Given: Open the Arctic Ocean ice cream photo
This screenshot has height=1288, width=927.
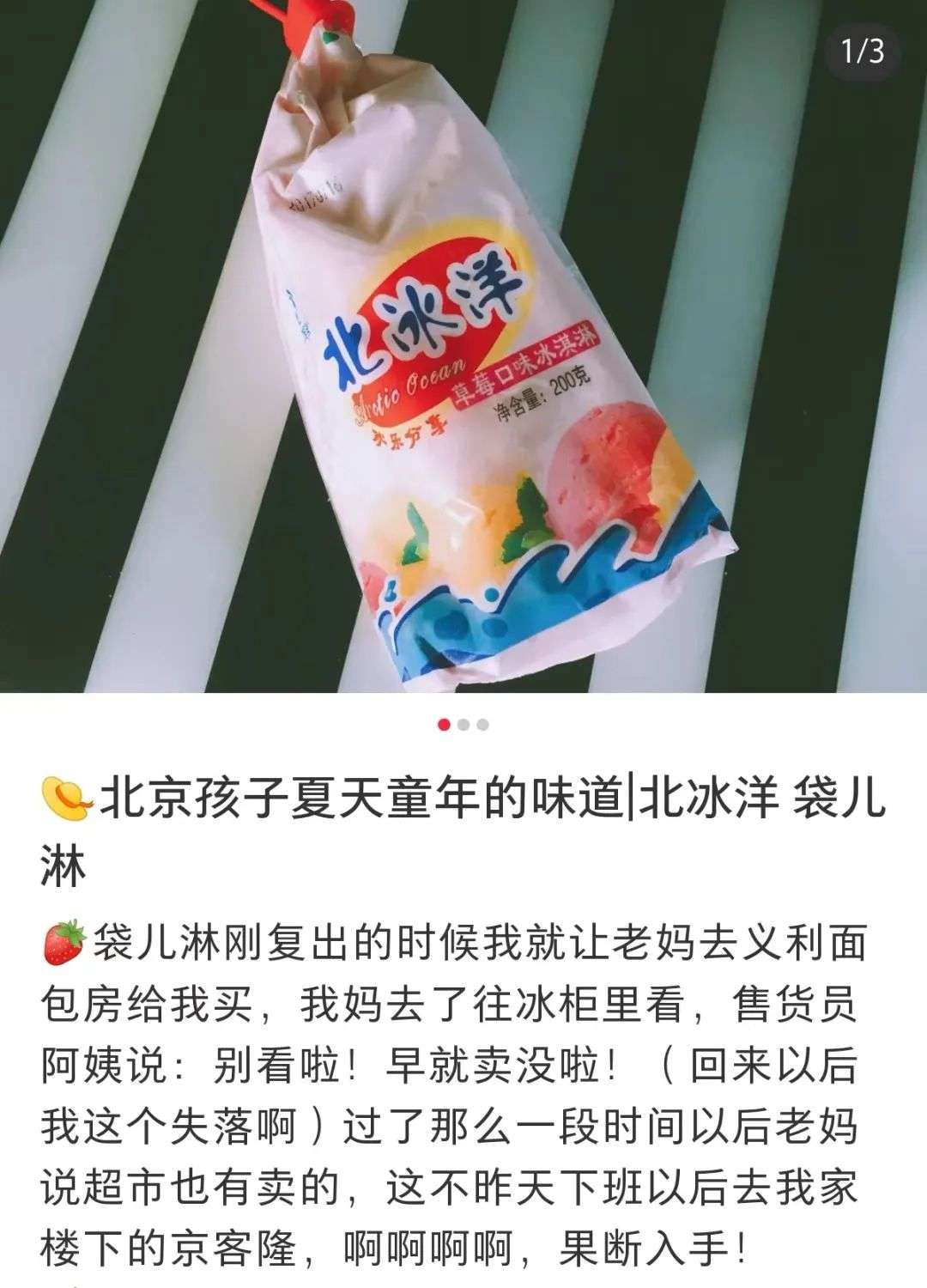Looking at the screenshot, I should (x=463, y=346).
